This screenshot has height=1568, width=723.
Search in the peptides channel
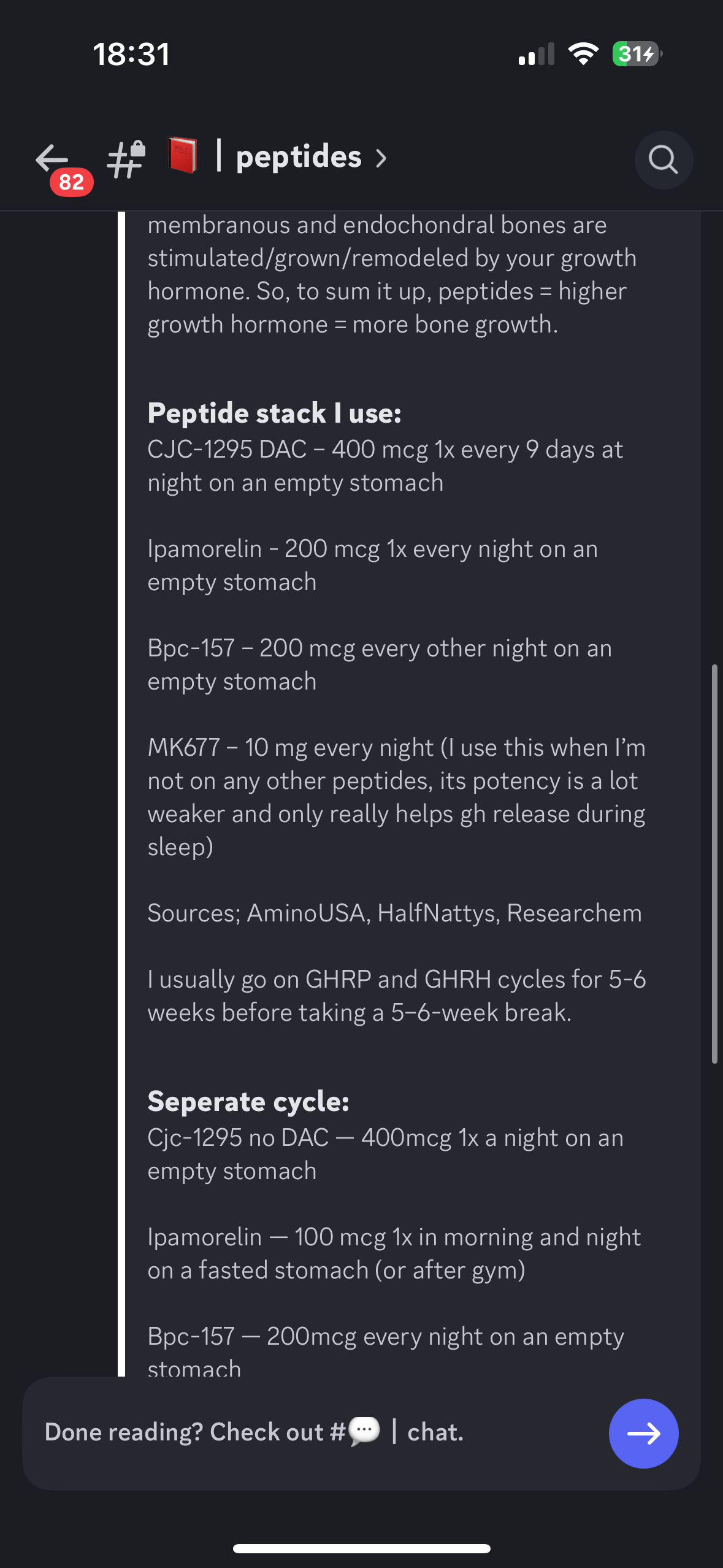click(x=663, y=159)
